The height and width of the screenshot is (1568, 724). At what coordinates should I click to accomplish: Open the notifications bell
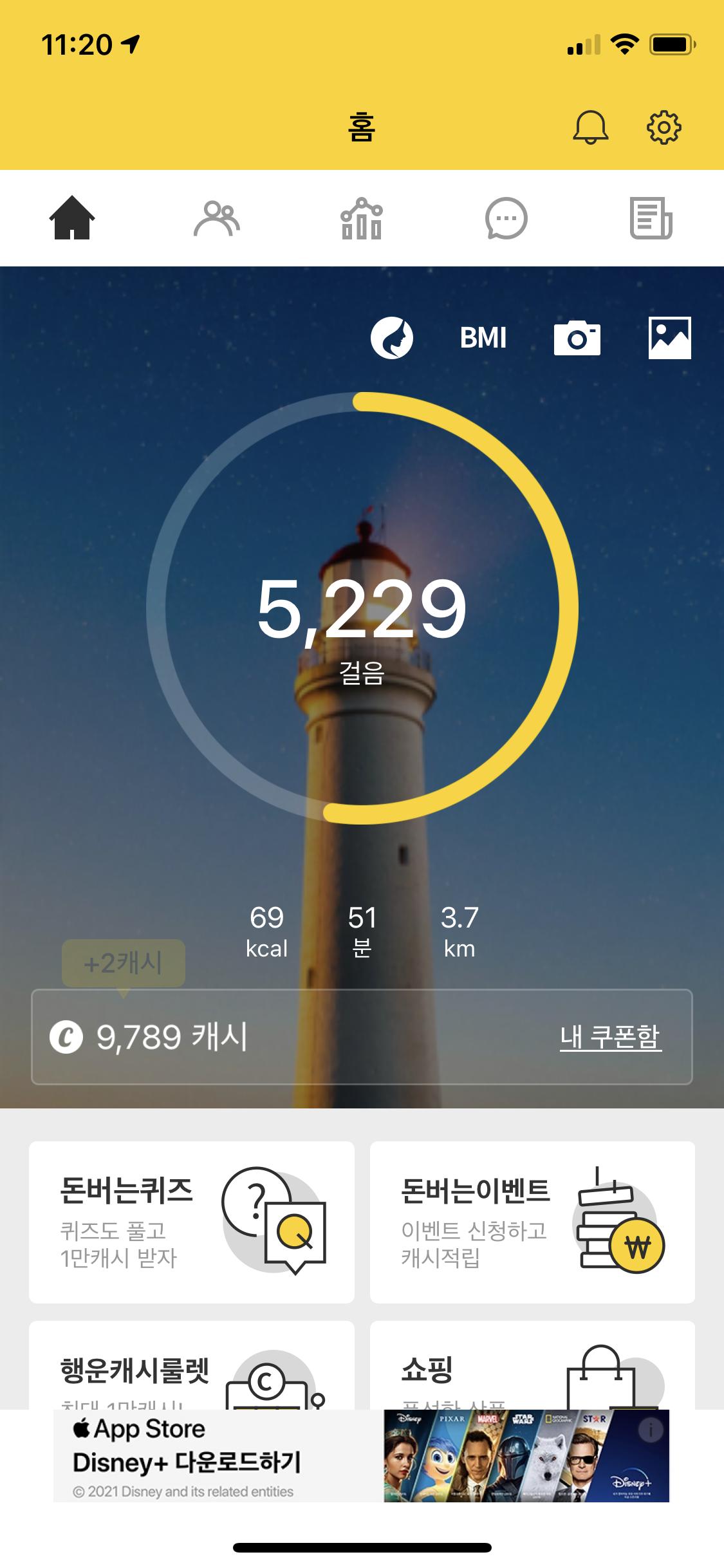590,127
